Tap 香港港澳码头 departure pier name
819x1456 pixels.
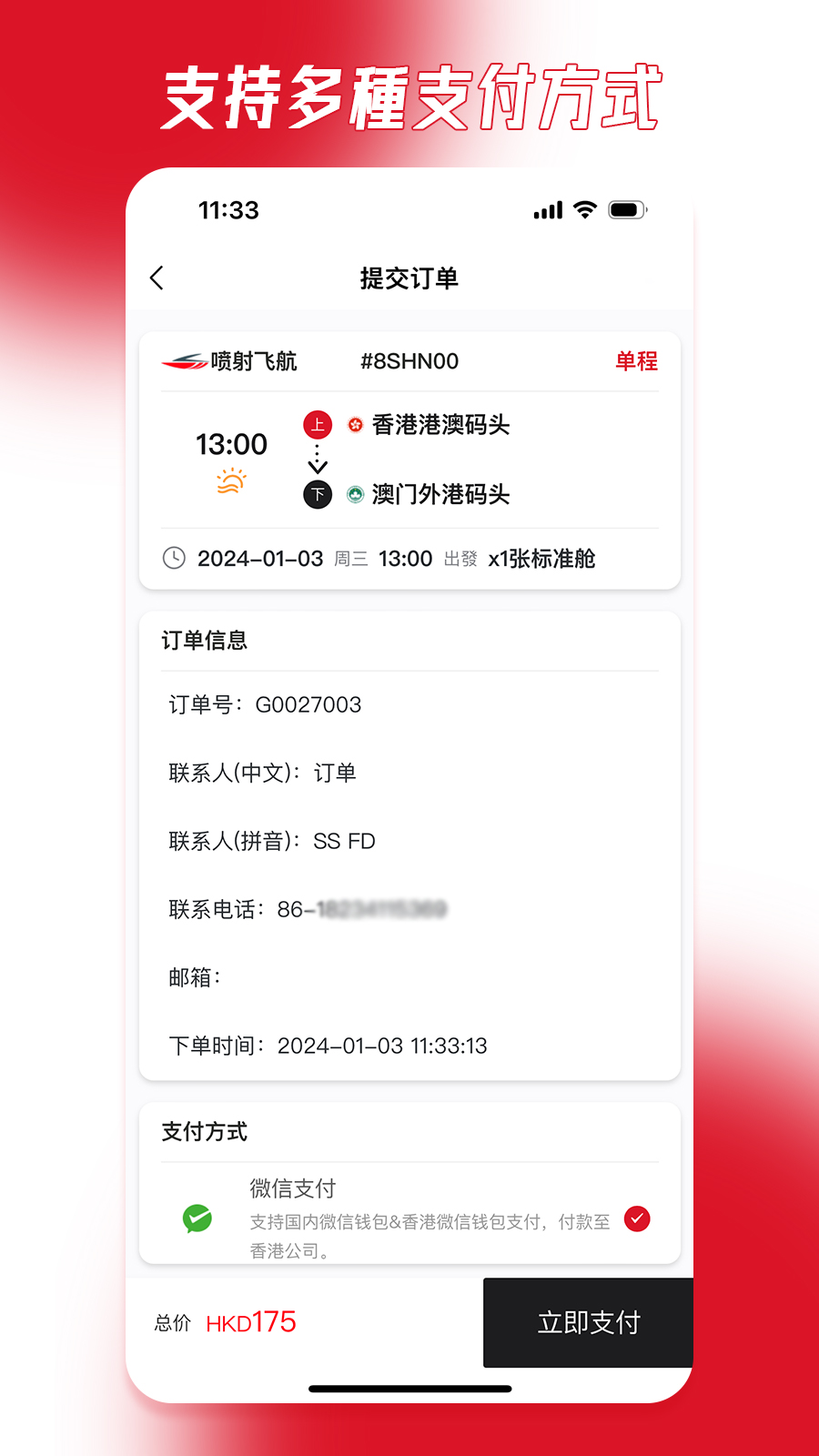pyautogui.click(x=440, y=424)
